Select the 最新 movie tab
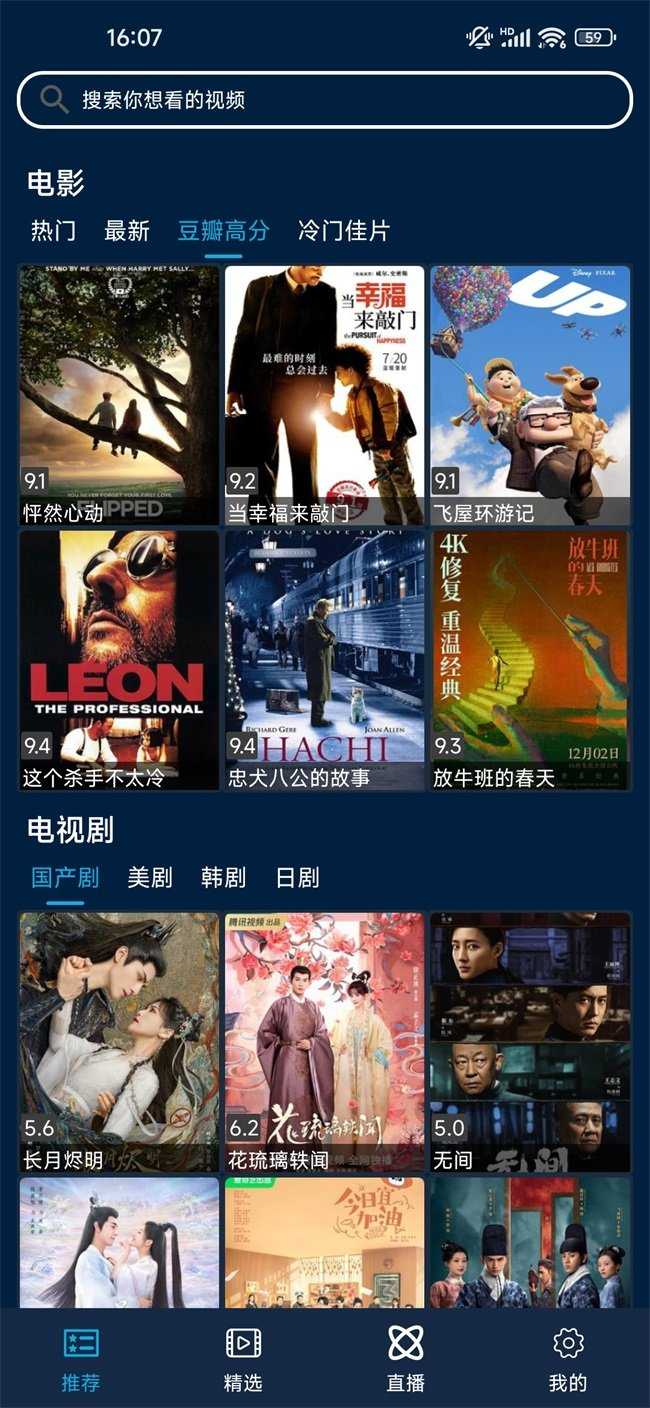Screen dimensions: 650x1408 pos(127,231)
